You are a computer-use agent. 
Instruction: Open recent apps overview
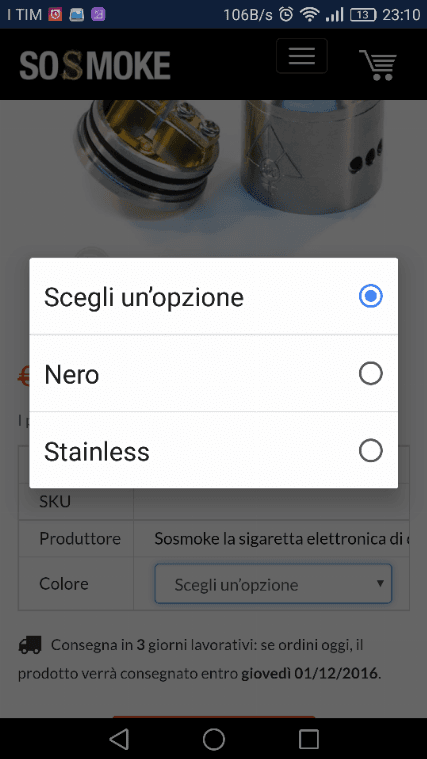point(308,739)
